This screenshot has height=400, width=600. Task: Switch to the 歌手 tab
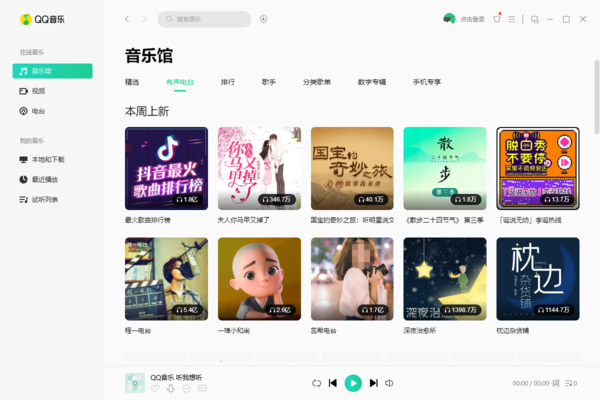[x=269, y=81]
